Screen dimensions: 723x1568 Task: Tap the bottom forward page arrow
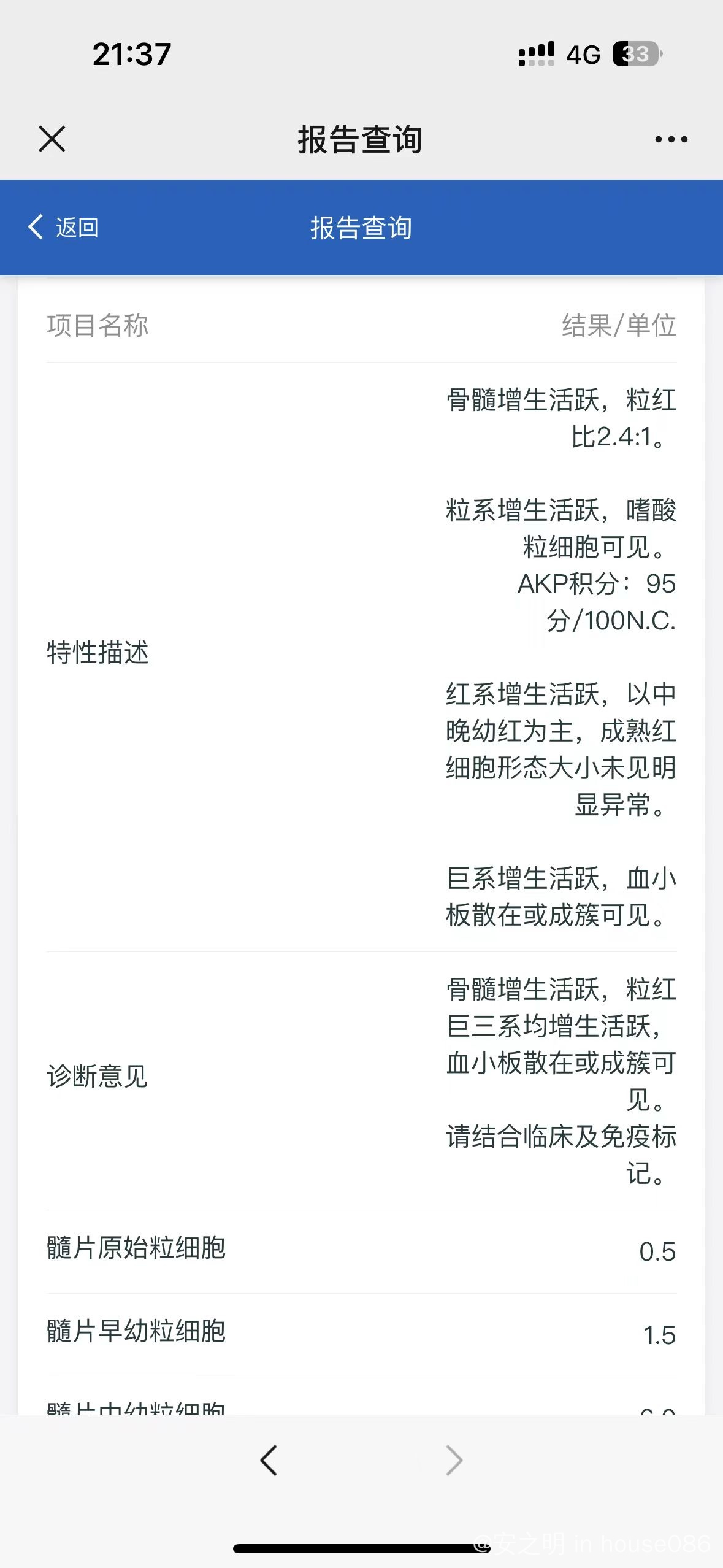[x=454, y=1460]
